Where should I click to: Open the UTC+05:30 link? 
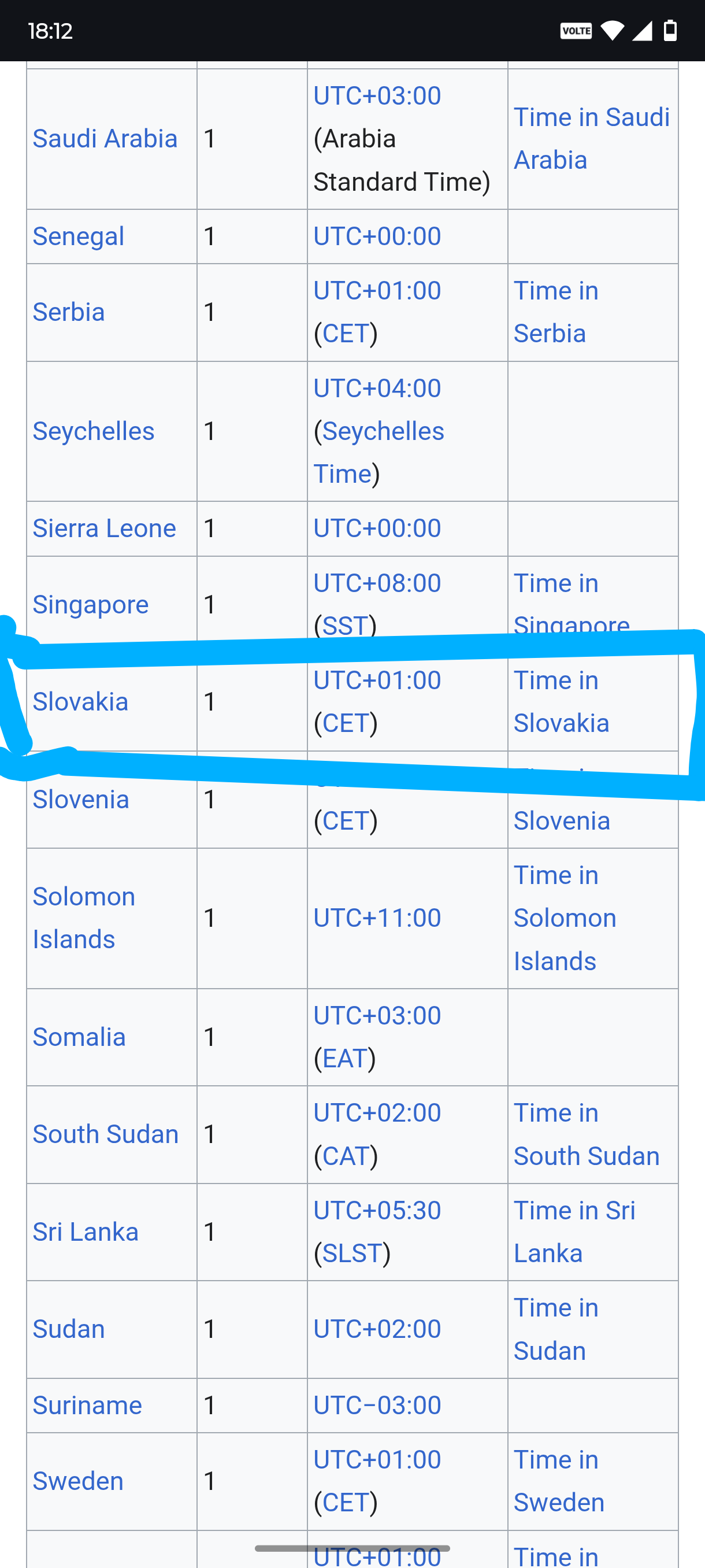click(x=377, y=1210)
